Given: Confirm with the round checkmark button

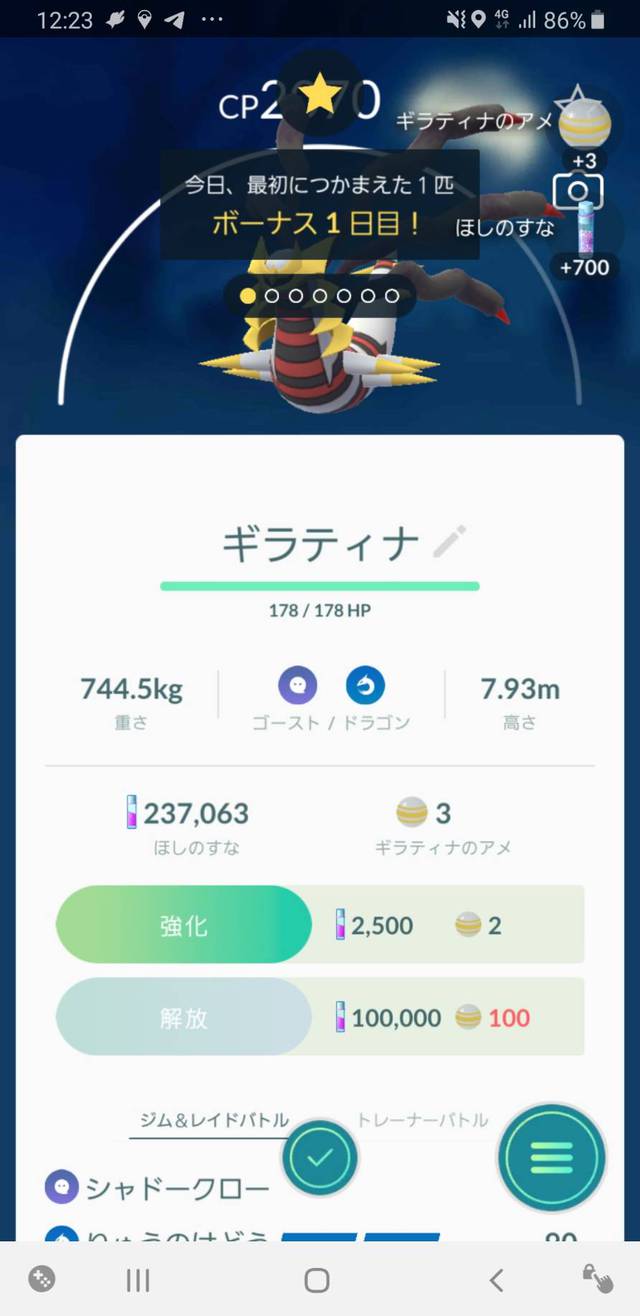Looking at the screenshot, I should [x=320, y=1158].
